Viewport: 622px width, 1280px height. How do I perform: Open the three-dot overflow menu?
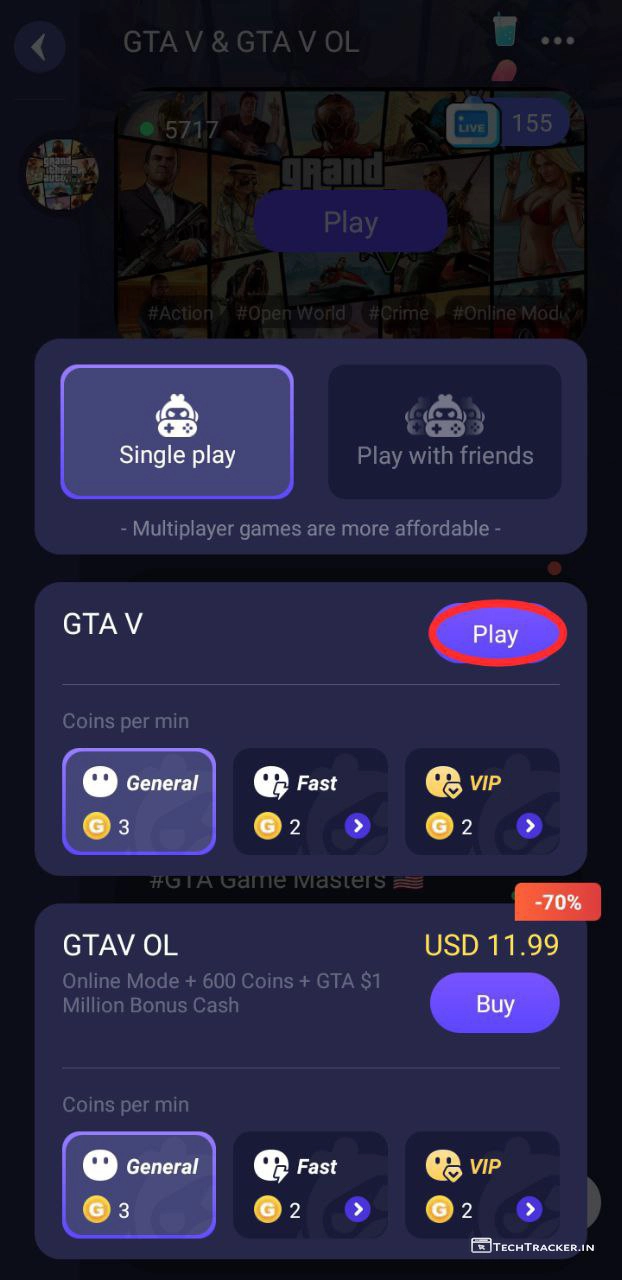pyautogui.click(x=557, y=41)
